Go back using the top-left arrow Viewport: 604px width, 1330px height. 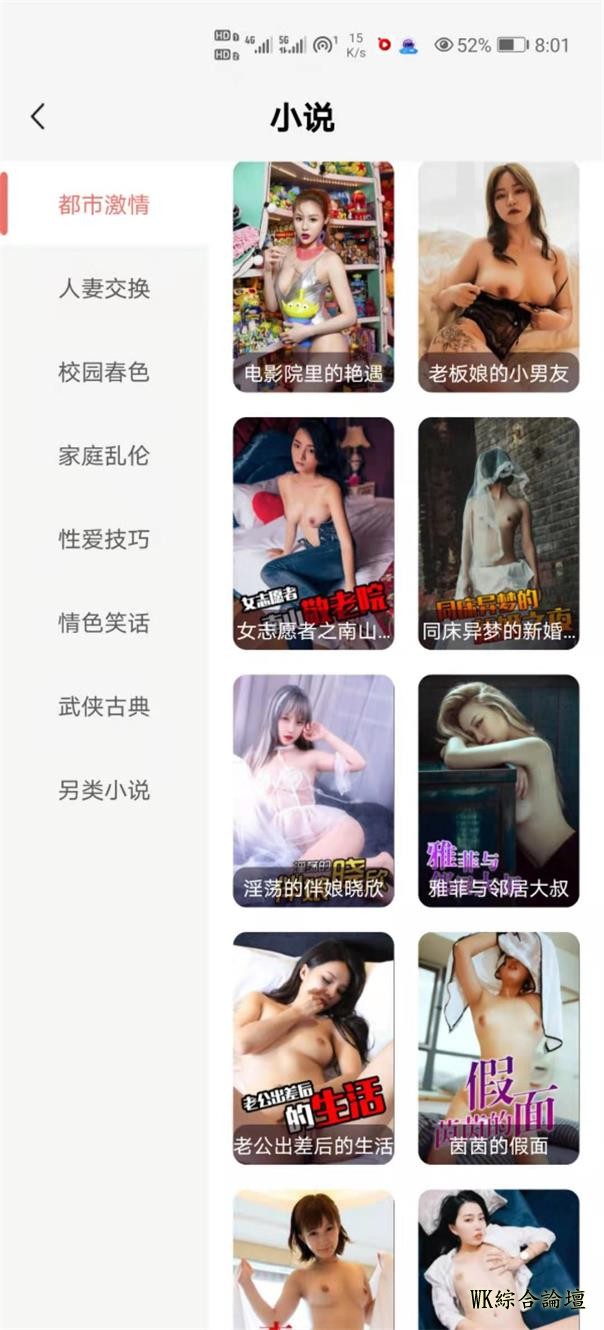(38, 117)
